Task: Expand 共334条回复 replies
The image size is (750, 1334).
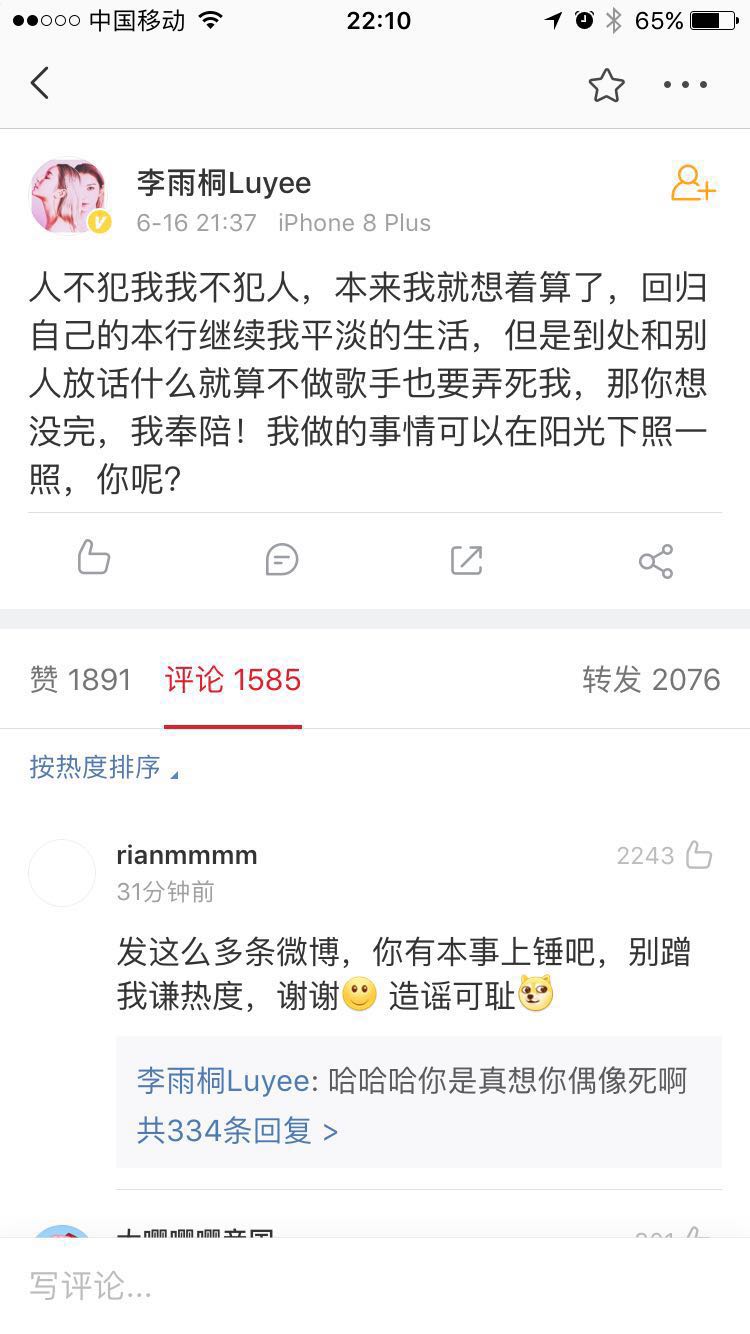Action: click(237, 1131)
